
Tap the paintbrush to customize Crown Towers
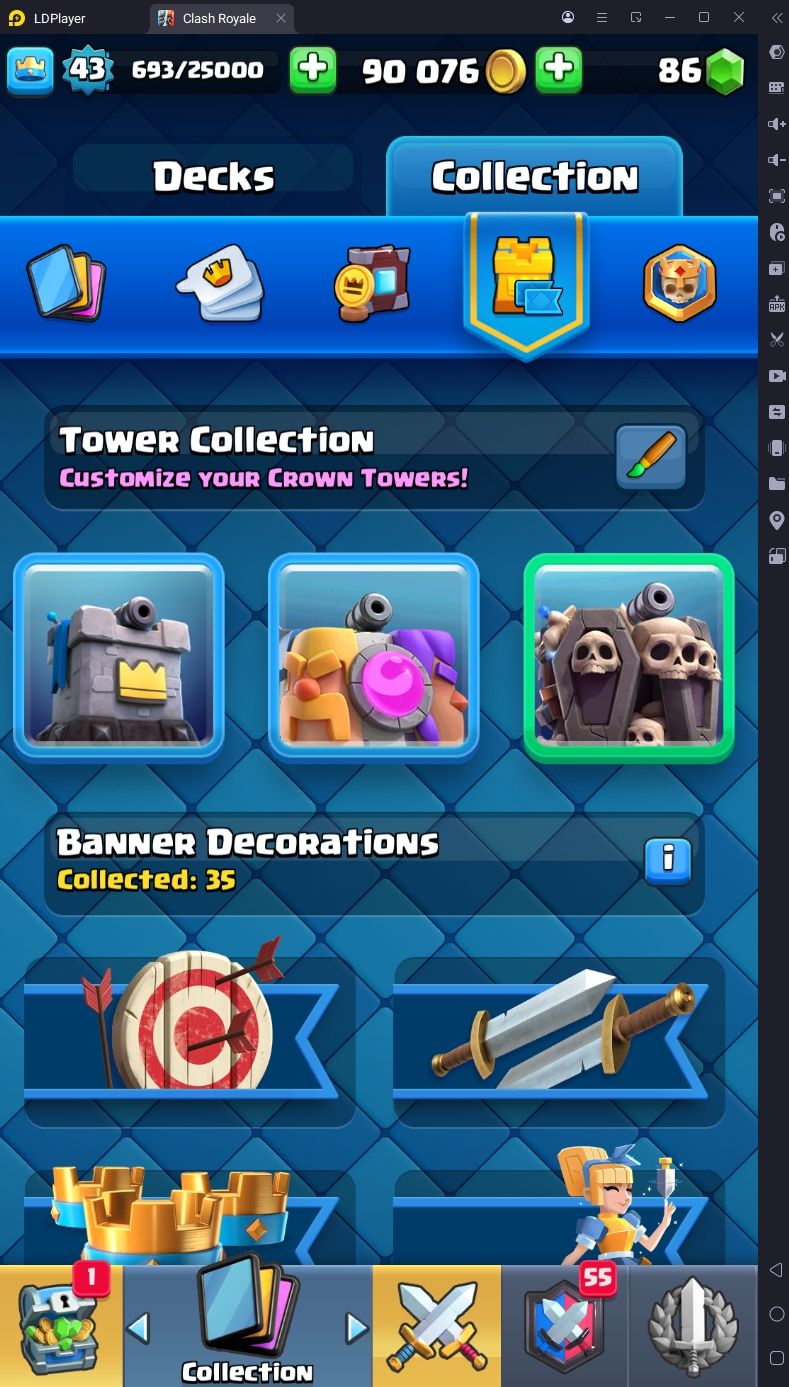coord(650,457)
